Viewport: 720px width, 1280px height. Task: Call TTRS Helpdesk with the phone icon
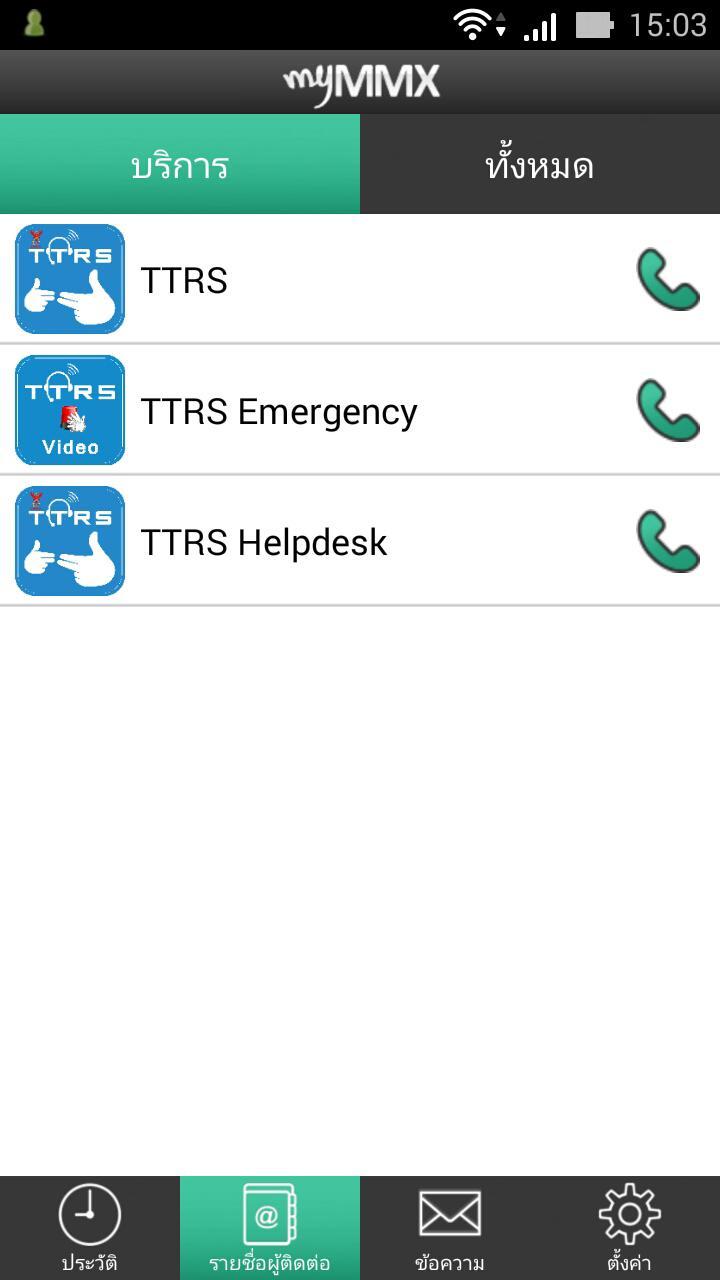click(x=668, y=542)
